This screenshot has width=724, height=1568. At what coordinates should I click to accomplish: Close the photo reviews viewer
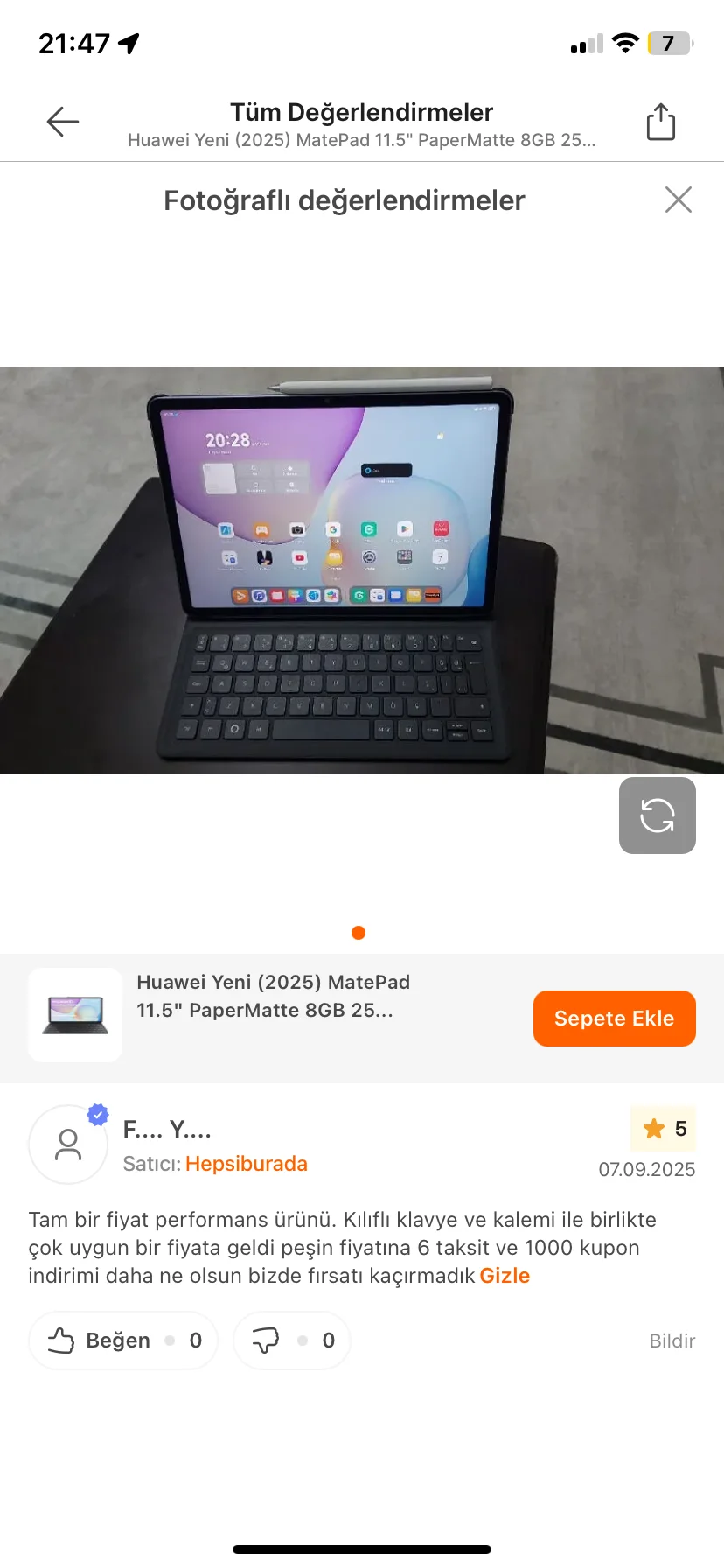(x=678, y=199)
